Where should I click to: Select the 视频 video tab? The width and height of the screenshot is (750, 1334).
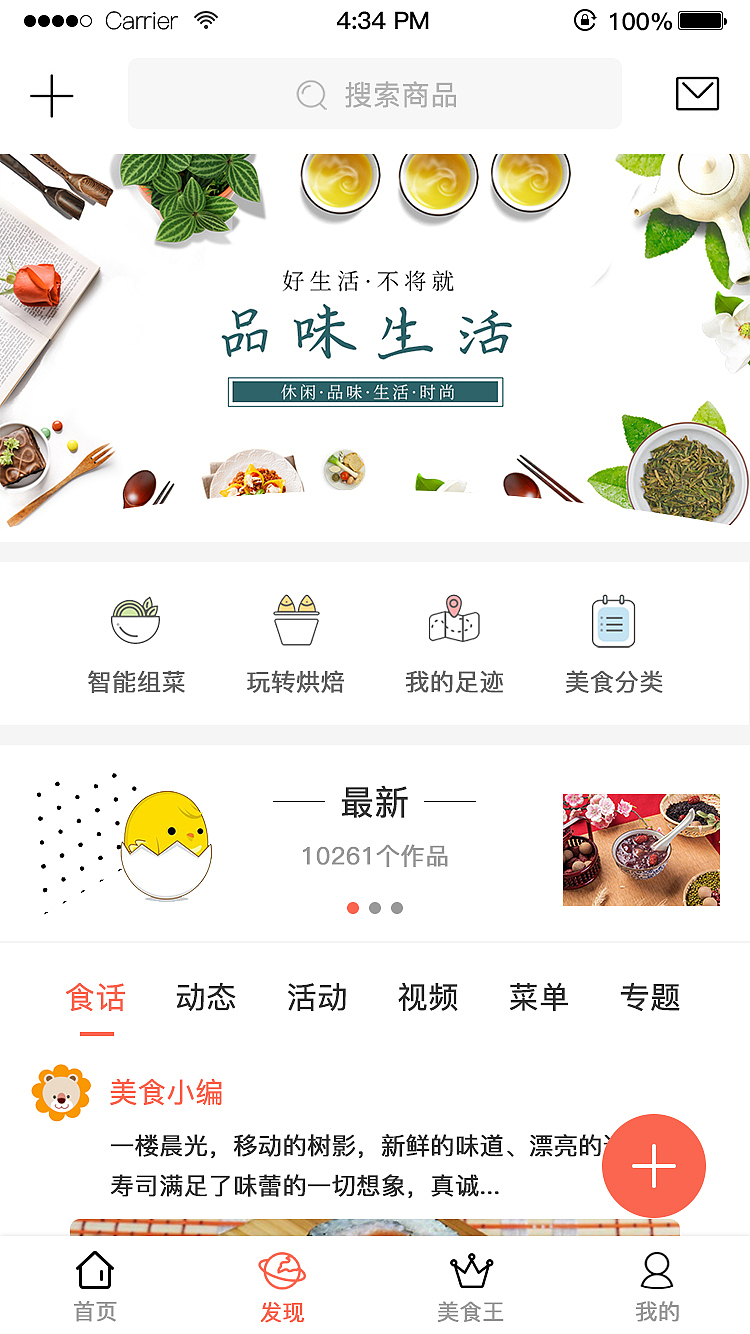(x=427, y=997)
